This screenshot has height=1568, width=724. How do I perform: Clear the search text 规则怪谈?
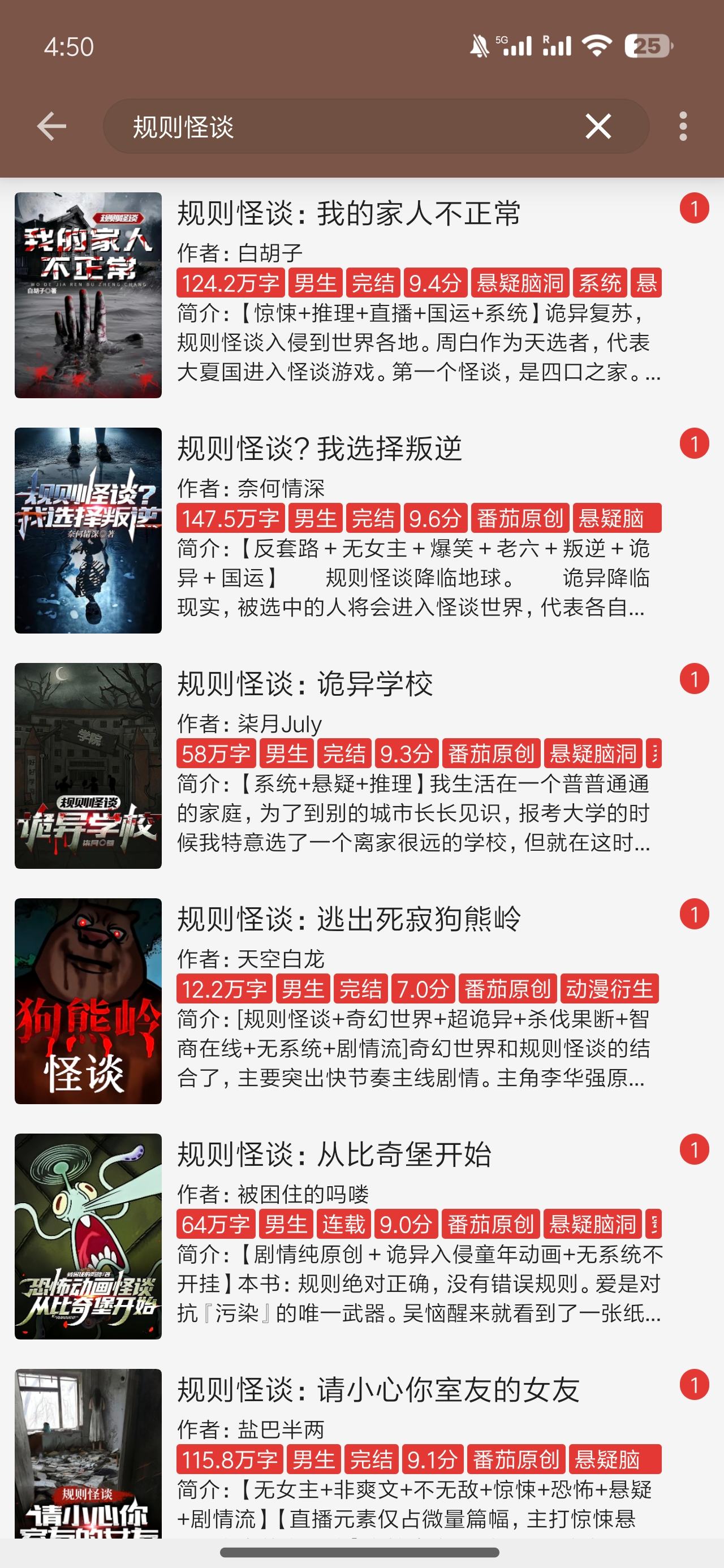pyautogui.click(x=598, y=127)
